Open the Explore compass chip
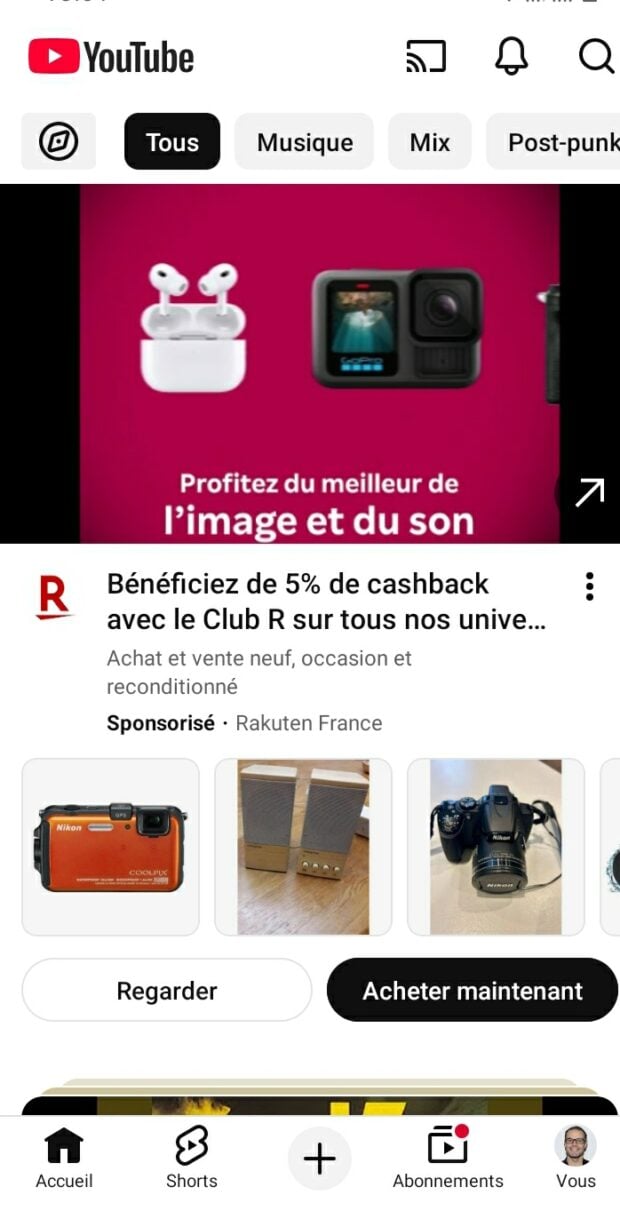Viewport: 620px width, 1219px height. click(x=58, y=142)
